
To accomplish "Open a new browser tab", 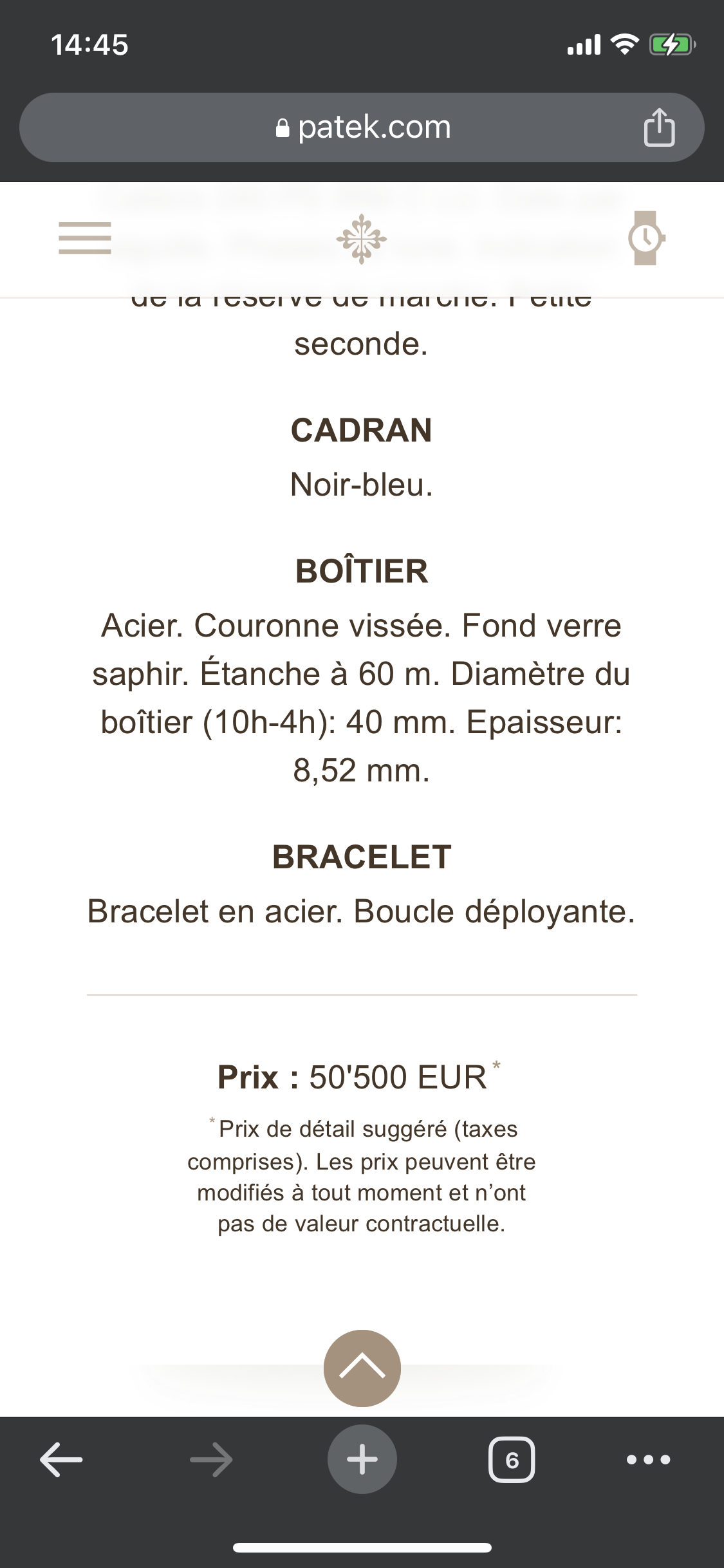I will 362,1459.
